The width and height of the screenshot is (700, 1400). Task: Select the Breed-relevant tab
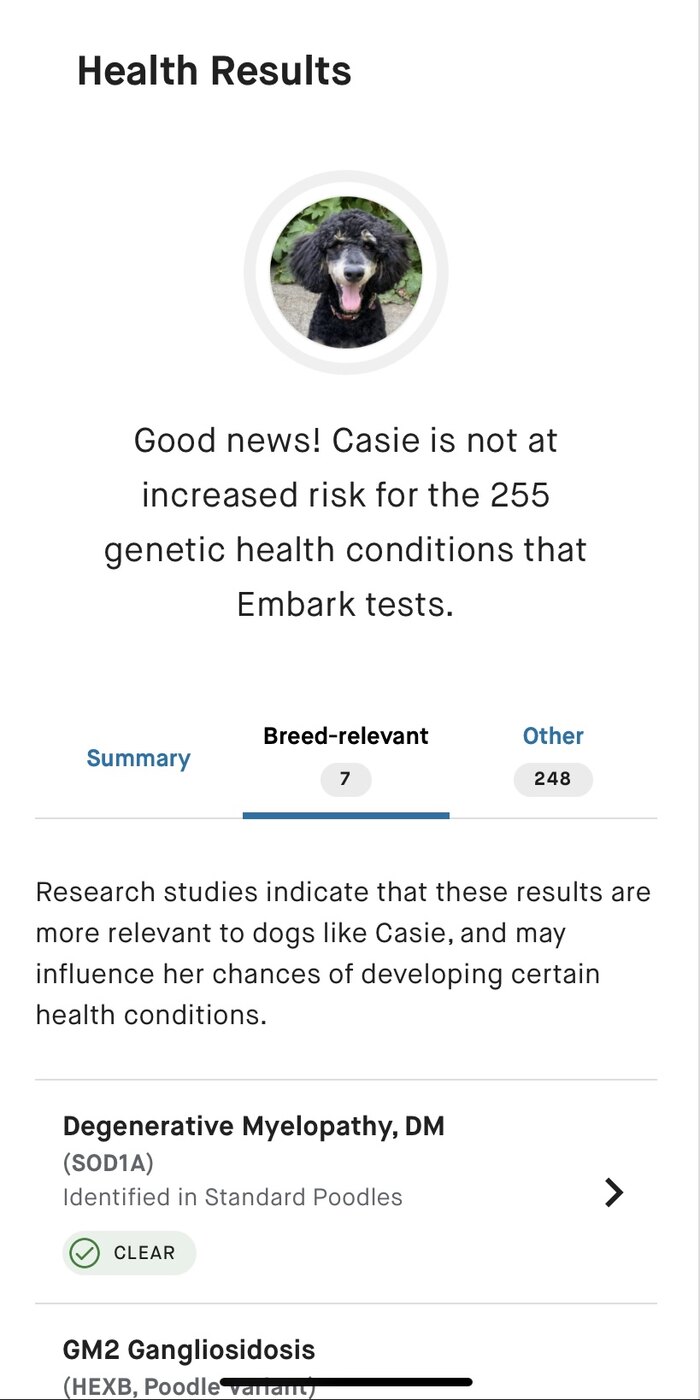click(345, 757)
